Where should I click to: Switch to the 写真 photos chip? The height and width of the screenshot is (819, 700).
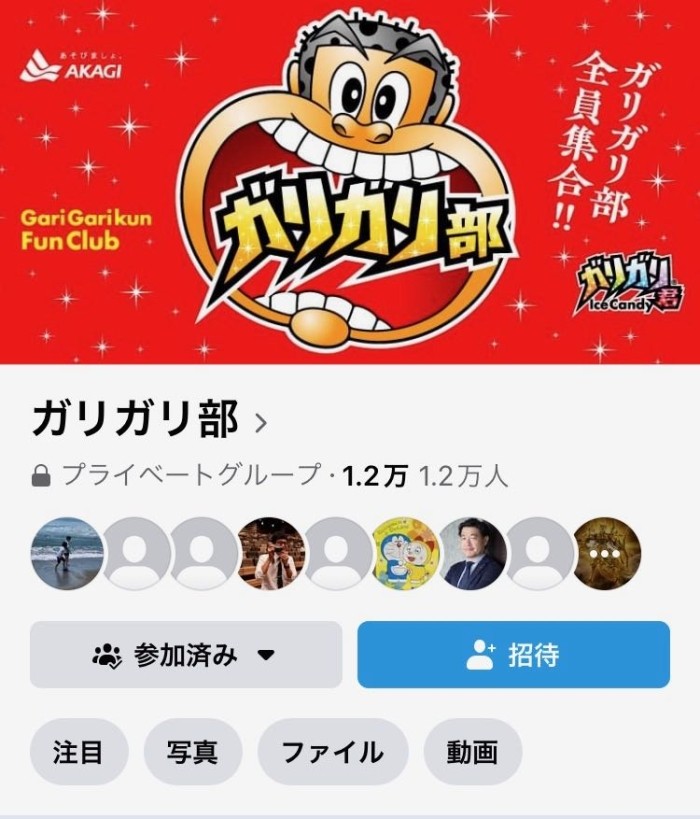click(x=193, y=752)
